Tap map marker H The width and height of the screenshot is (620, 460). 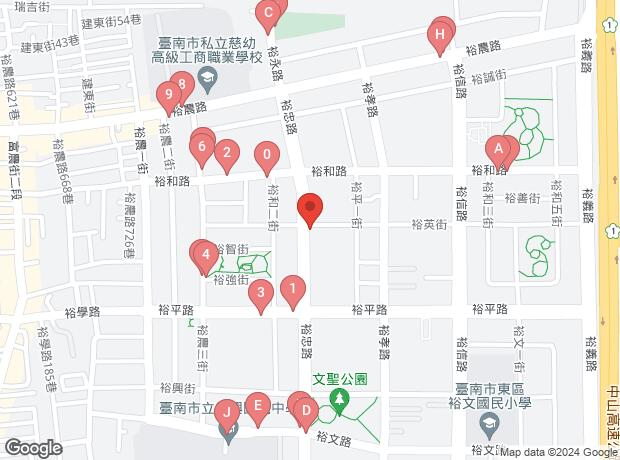coord(439,38)
